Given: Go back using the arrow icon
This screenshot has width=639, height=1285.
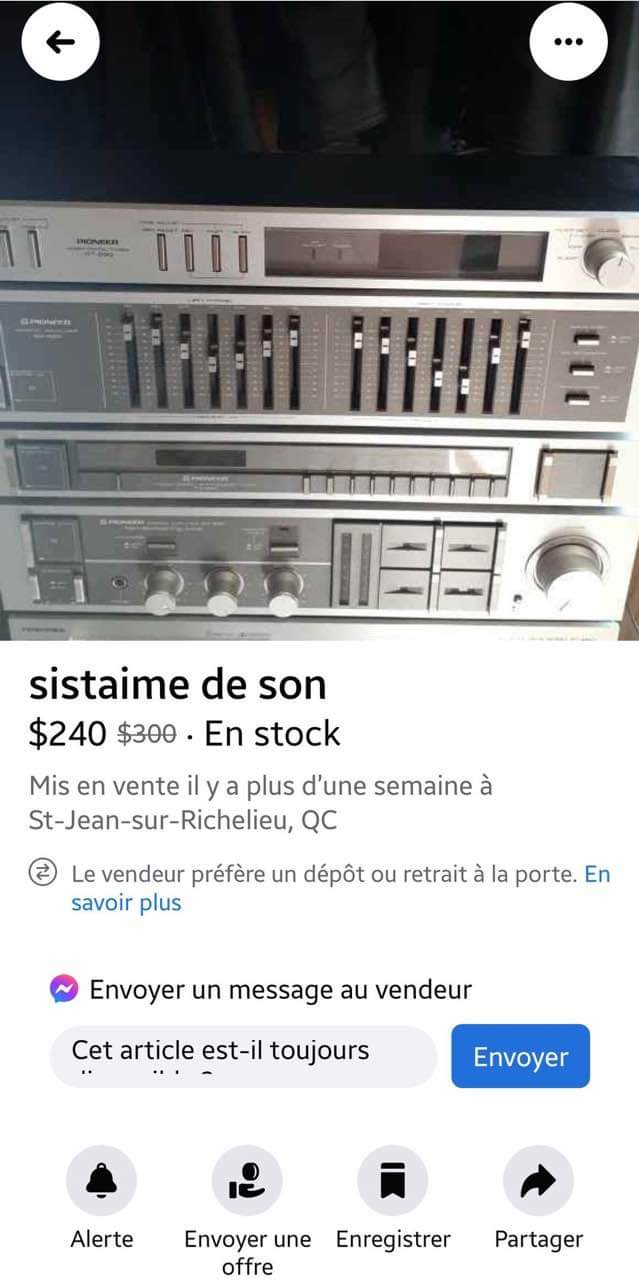Looking at the screenshot, I should point(61,41).
